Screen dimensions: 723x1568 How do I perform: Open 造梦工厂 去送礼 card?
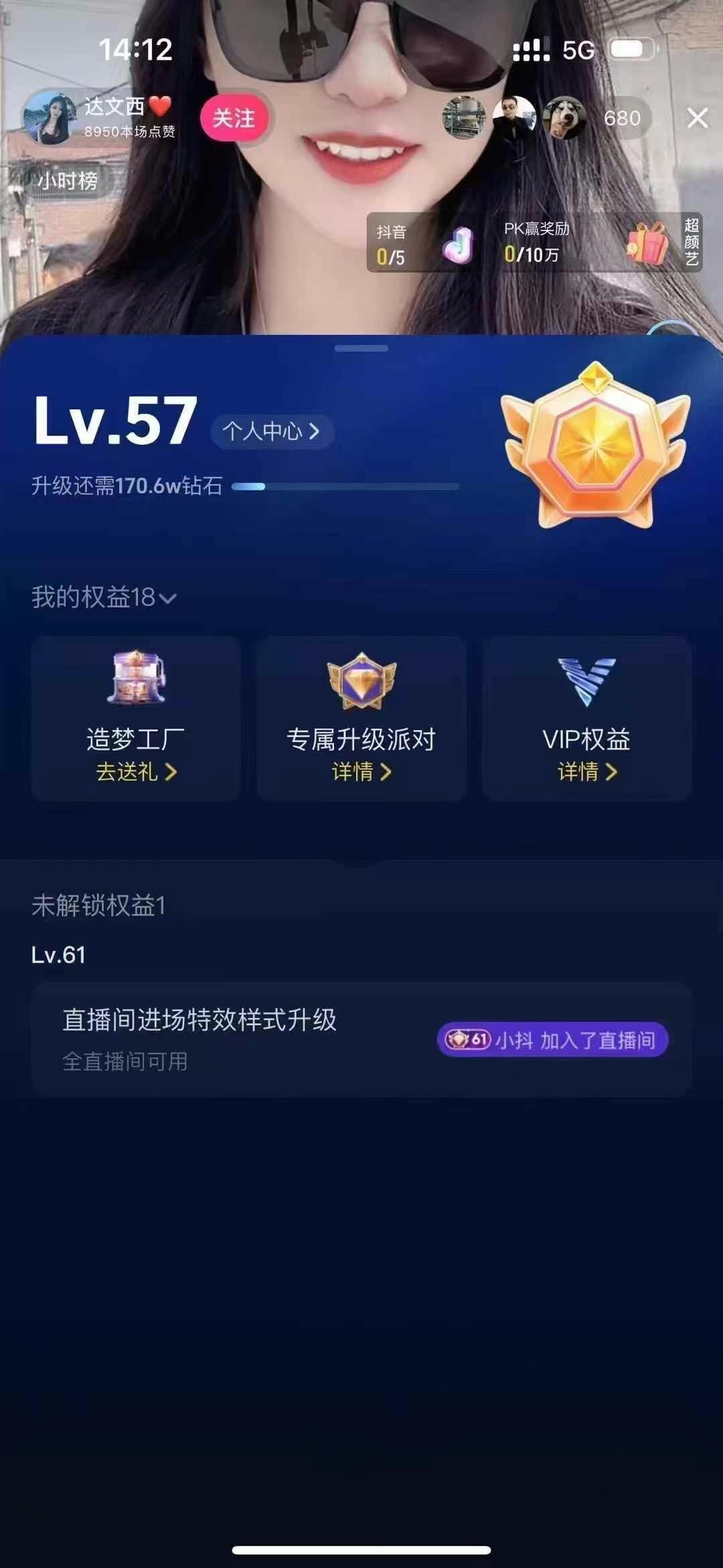136,719
